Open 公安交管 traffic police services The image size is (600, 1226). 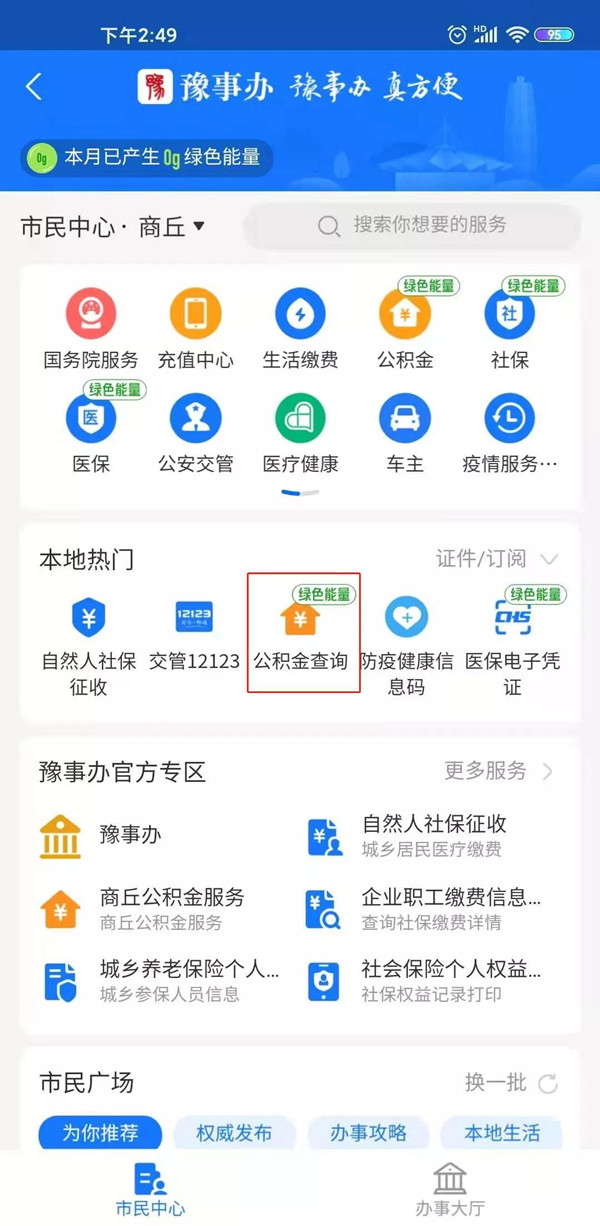pyautogui.click(x=195, y=433)
